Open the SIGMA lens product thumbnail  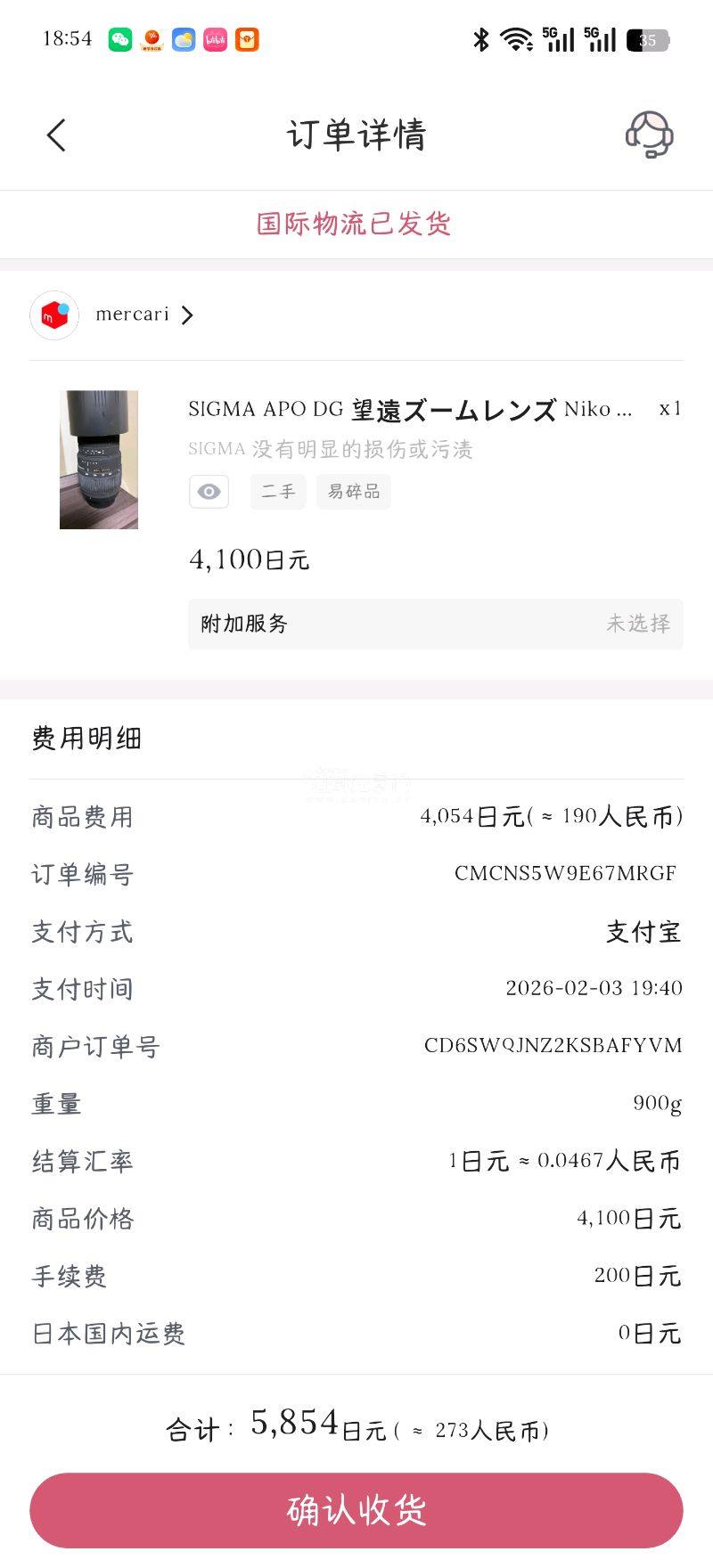tap(99, 459)
